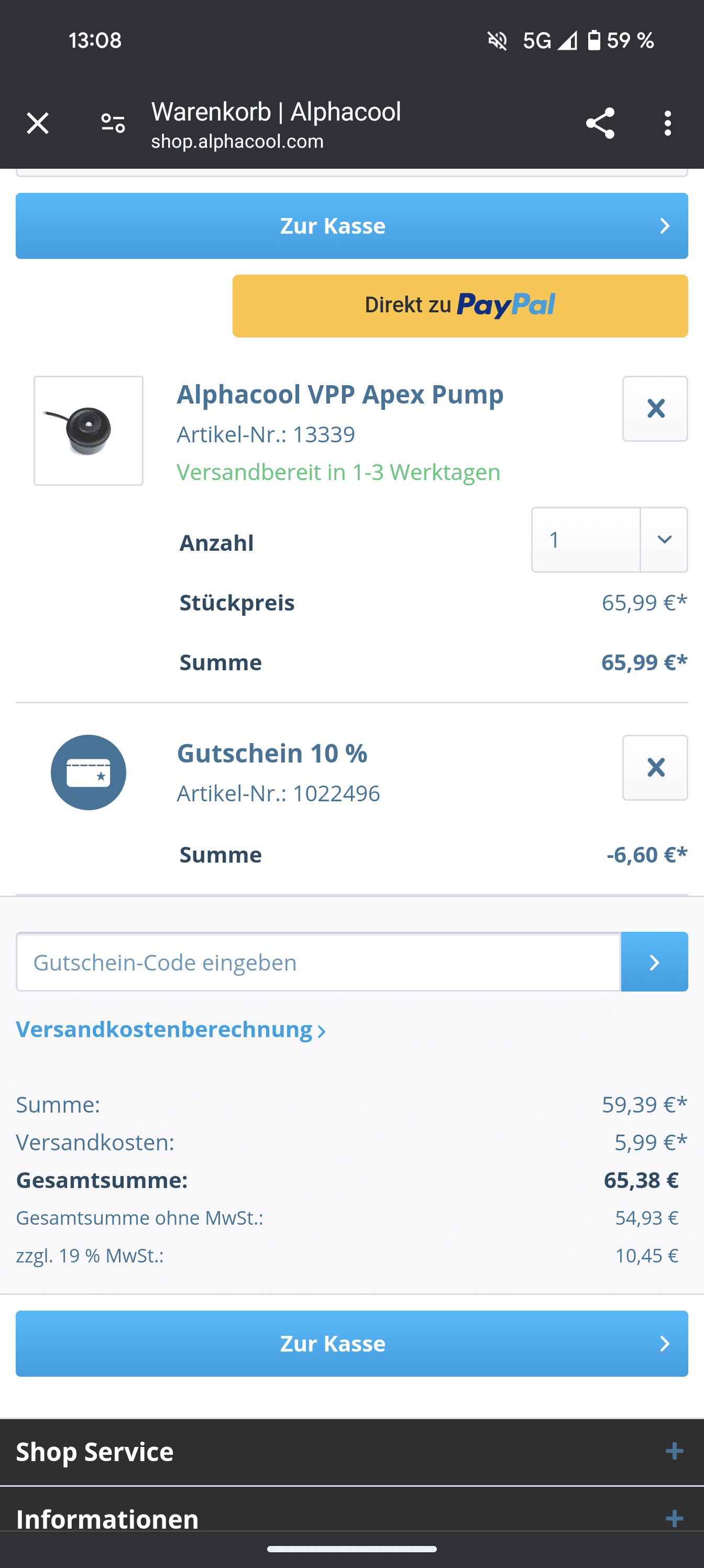Submit the voucher code arrow button
The height and width of the screenshot is (1568, 704).
point(655,962)
